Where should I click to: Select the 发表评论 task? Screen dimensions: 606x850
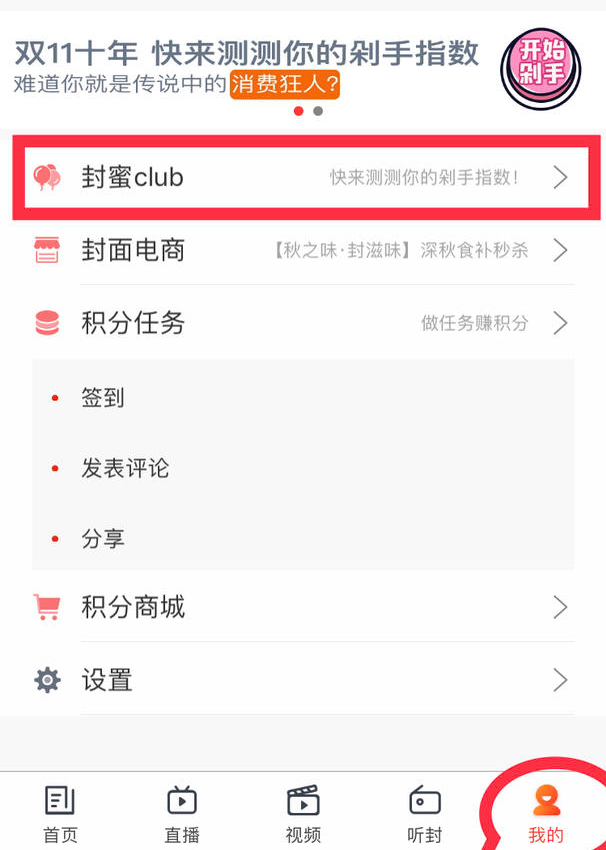coord(125,468)
